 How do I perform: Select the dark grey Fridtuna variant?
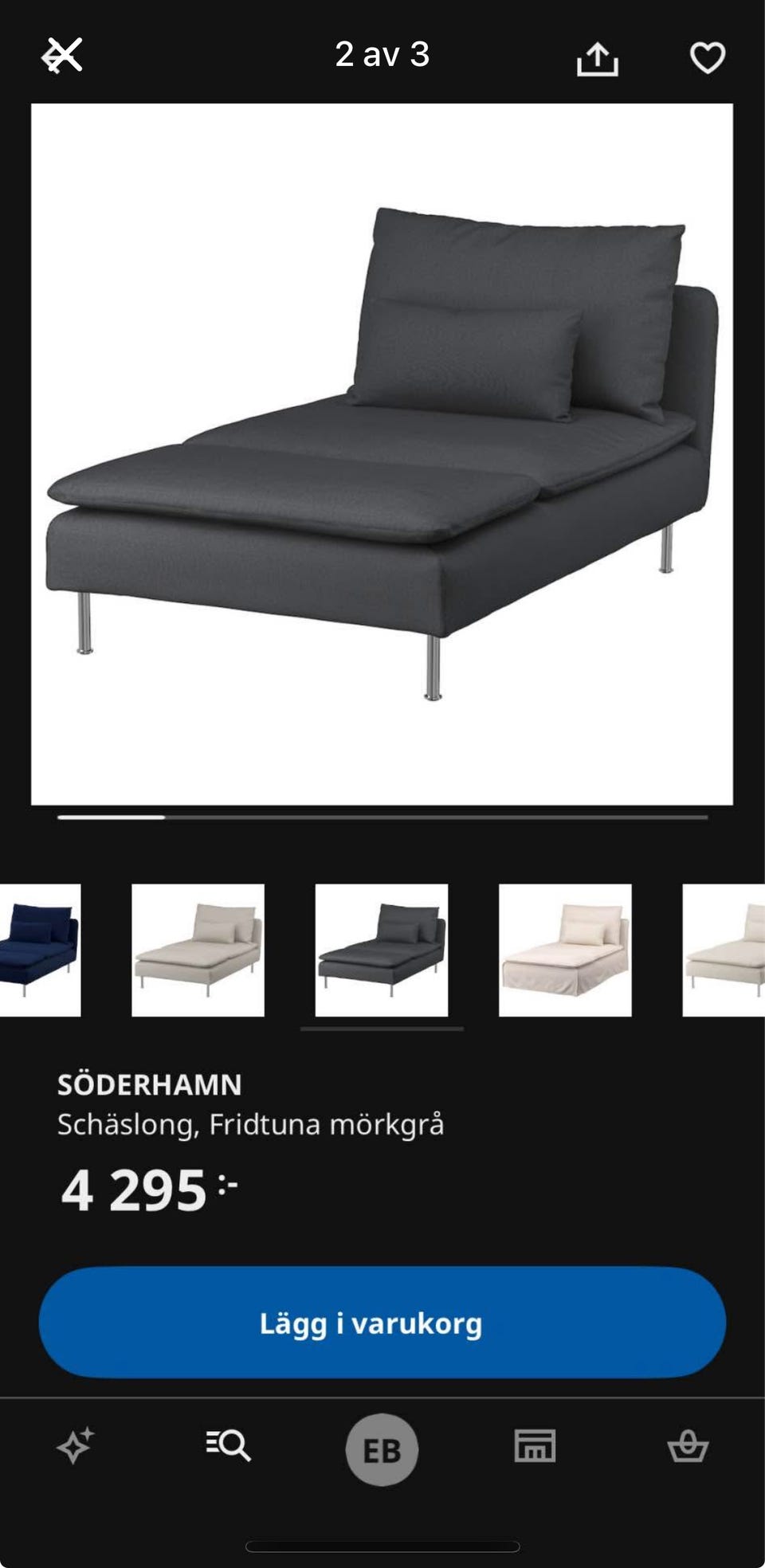pyautogui.click(x=381, y=950)
